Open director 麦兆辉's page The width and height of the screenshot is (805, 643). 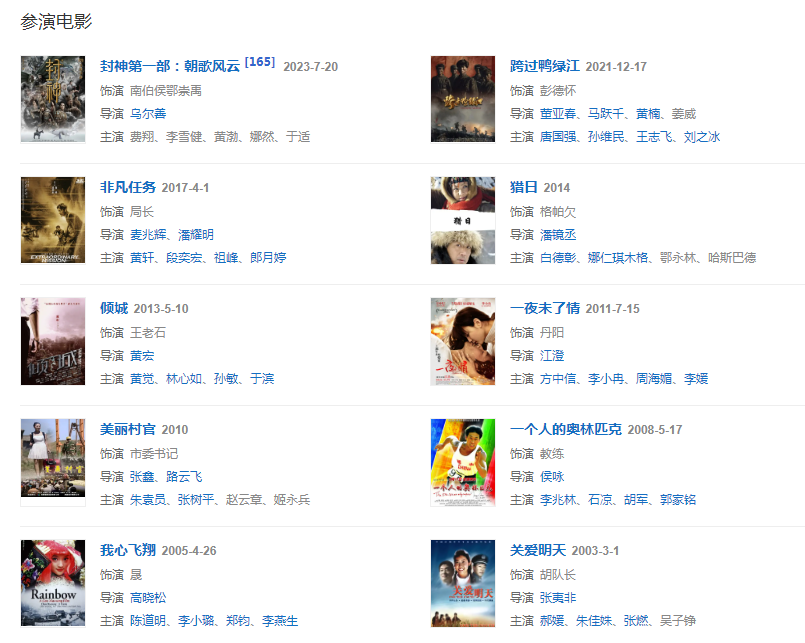coord(148,235)
